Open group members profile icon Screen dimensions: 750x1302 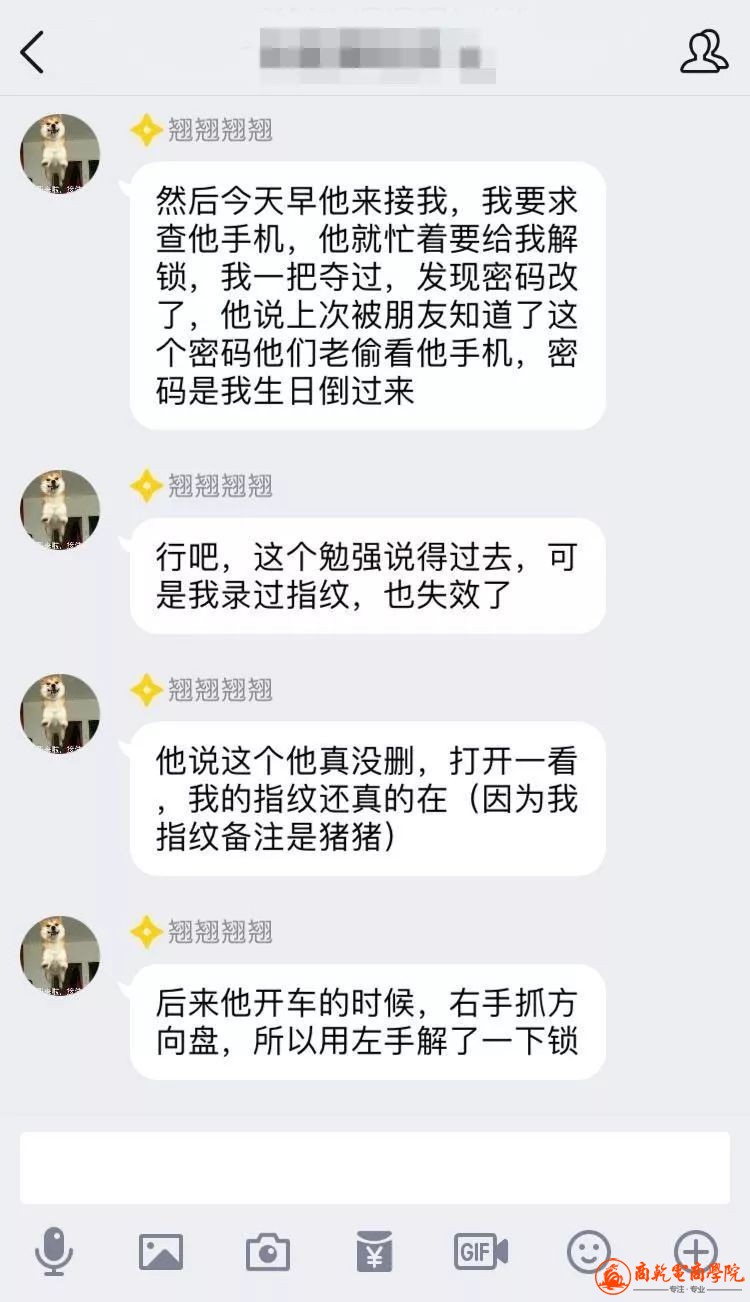click(704, 52)
